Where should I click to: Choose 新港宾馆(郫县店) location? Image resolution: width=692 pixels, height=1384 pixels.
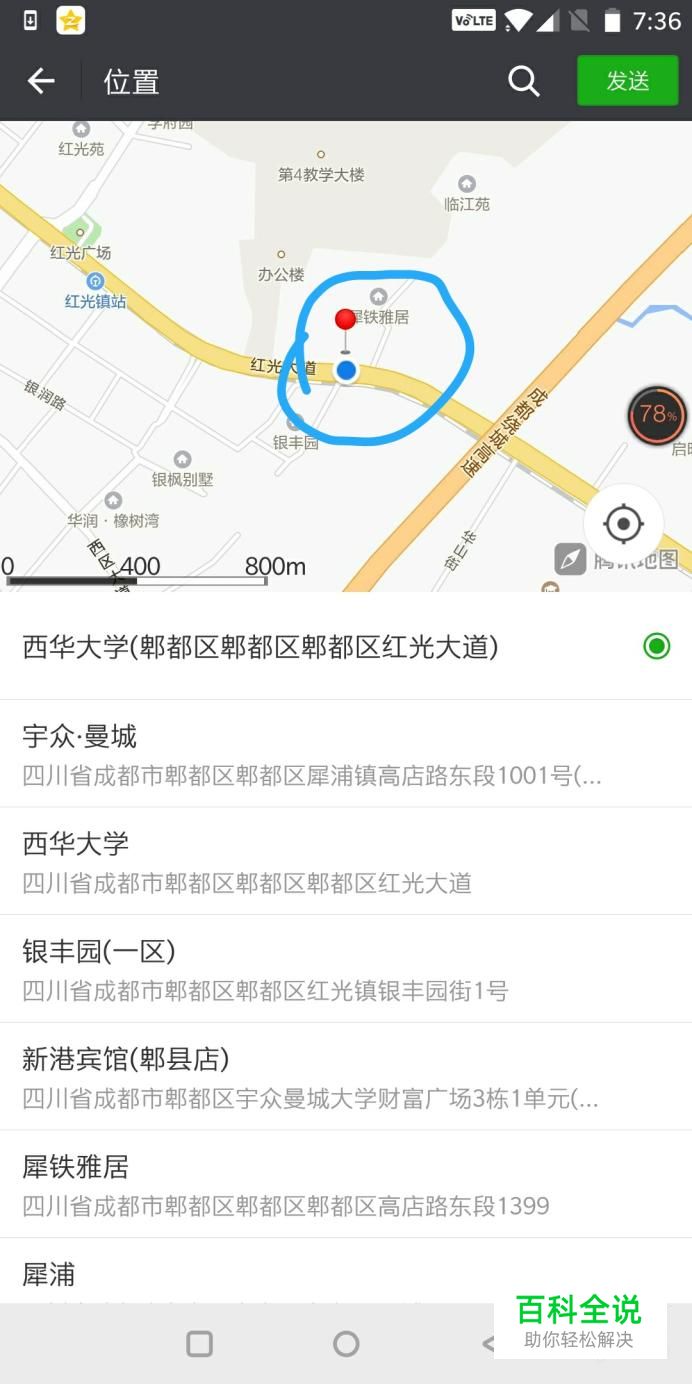346,1077
